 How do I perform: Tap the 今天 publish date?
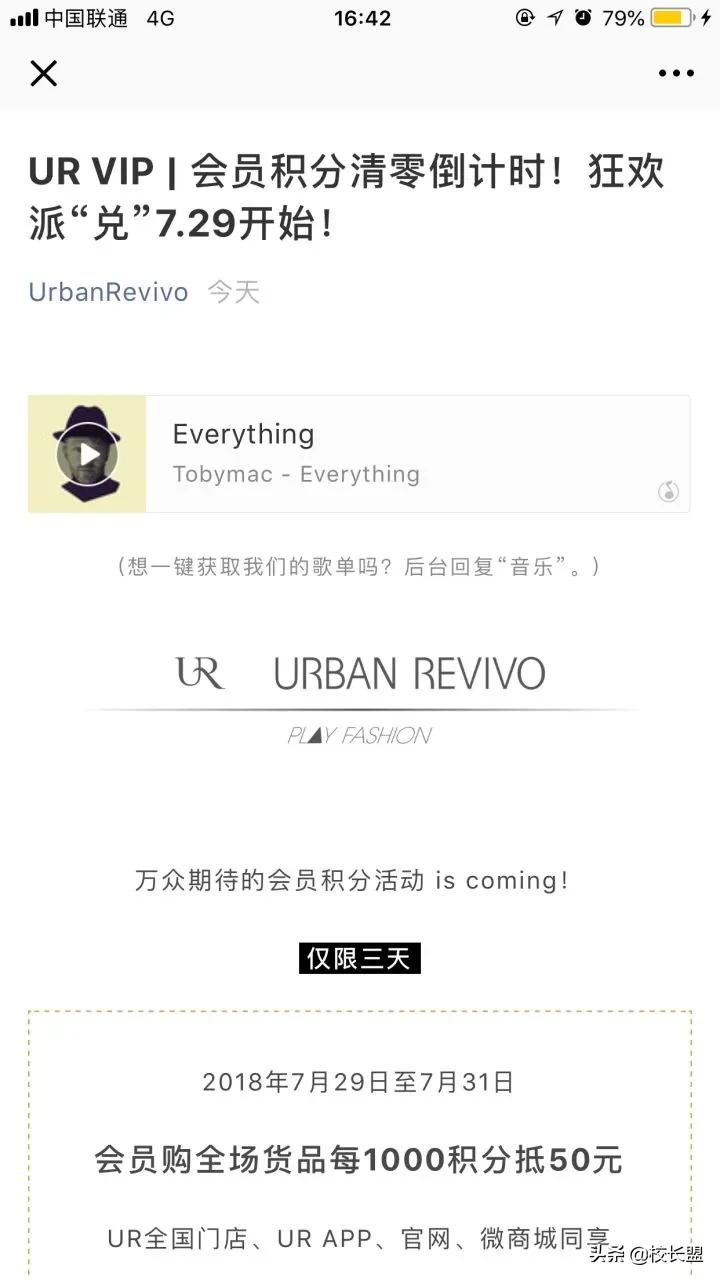(231, 292)
